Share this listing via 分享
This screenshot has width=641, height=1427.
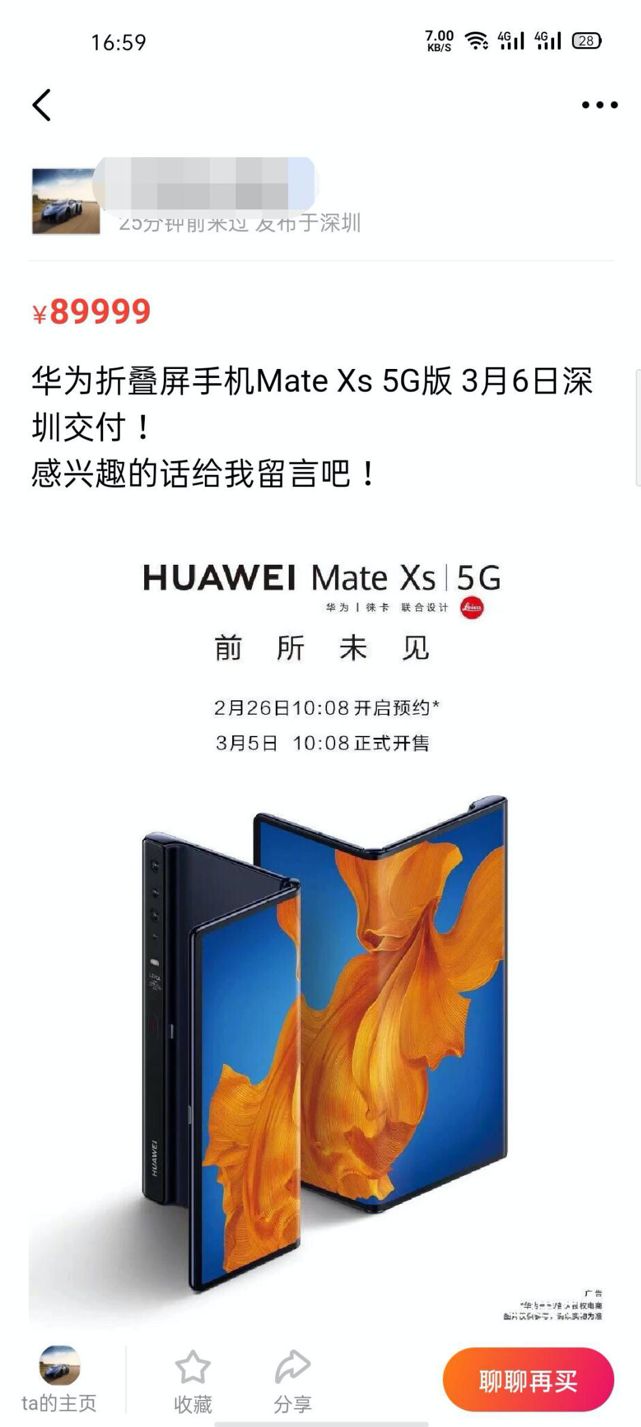pyautogui.click(x=292, y=1380)
